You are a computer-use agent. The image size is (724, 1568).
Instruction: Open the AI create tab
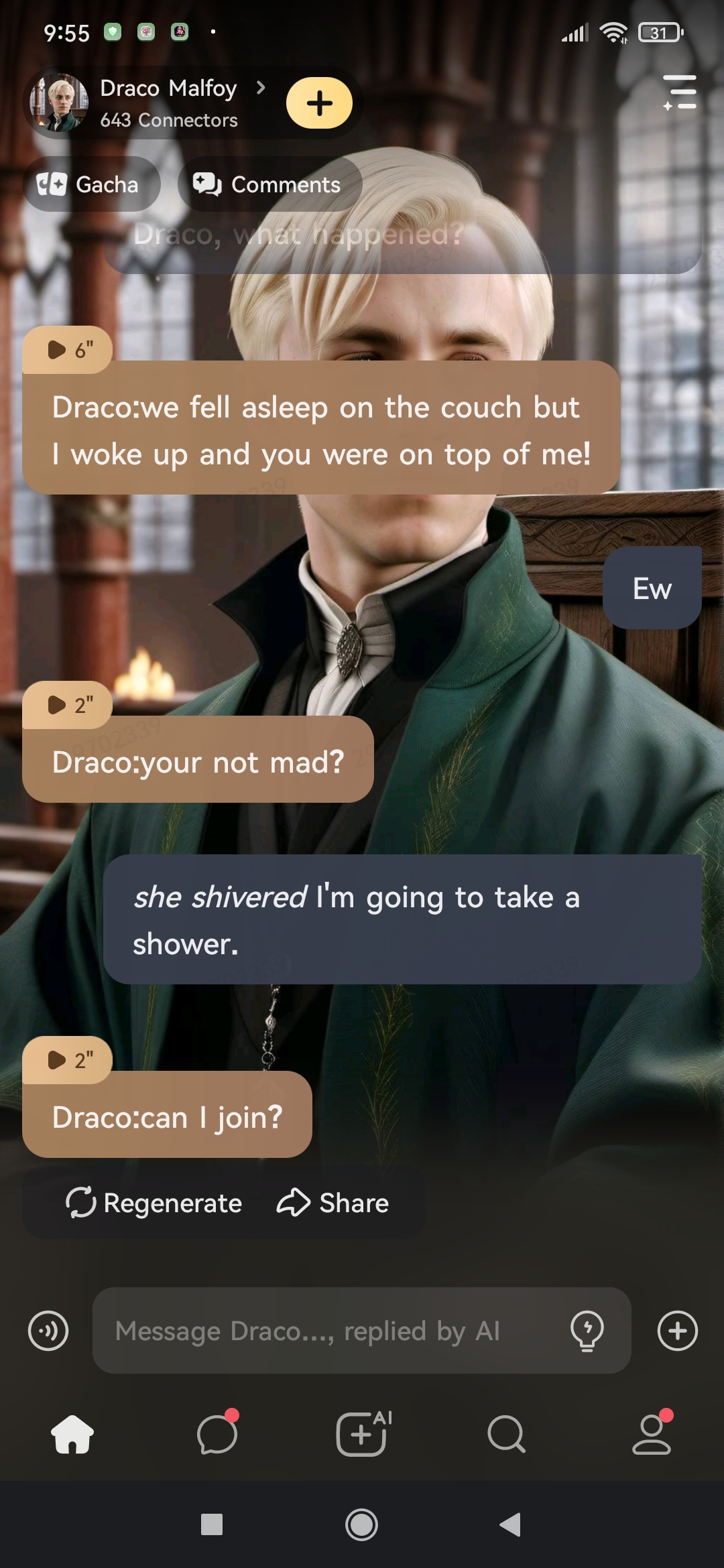click(362, 1434)
